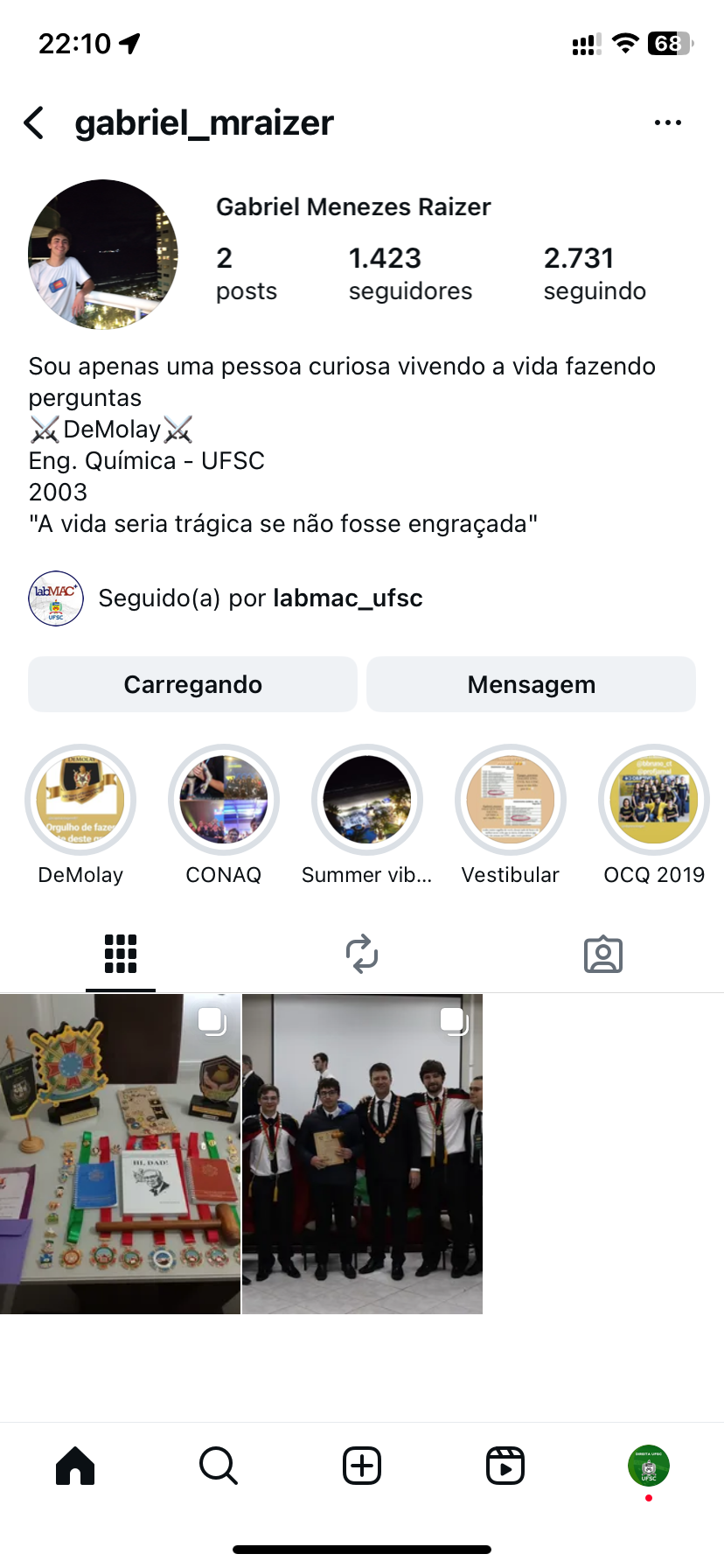
Task: Open the OCQ 2019 highlight
Action: pyautogui.click(x=654, y=800)
